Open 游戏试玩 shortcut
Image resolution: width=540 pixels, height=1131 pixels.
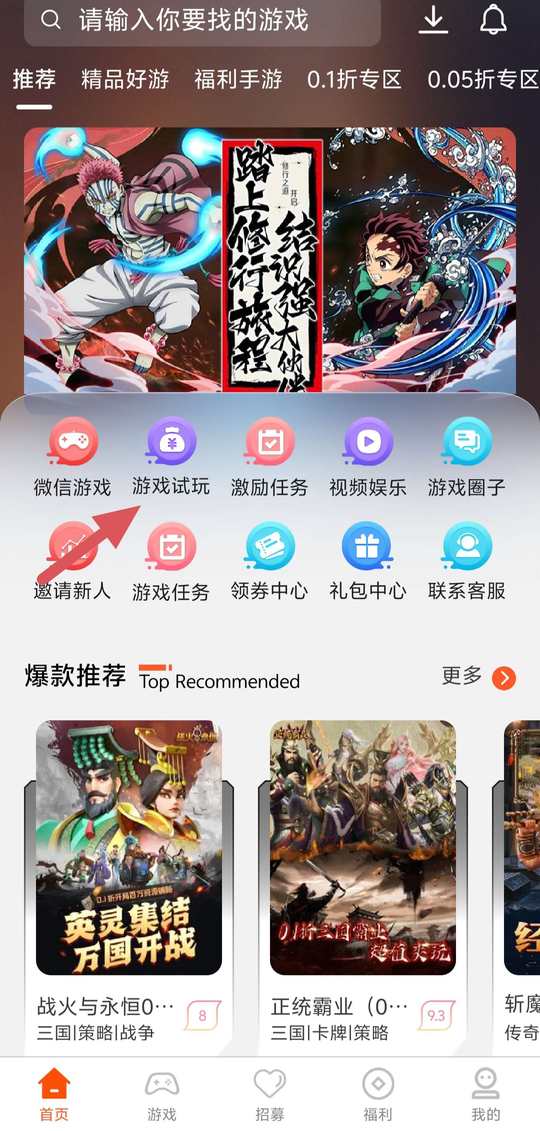coord(171,458)
